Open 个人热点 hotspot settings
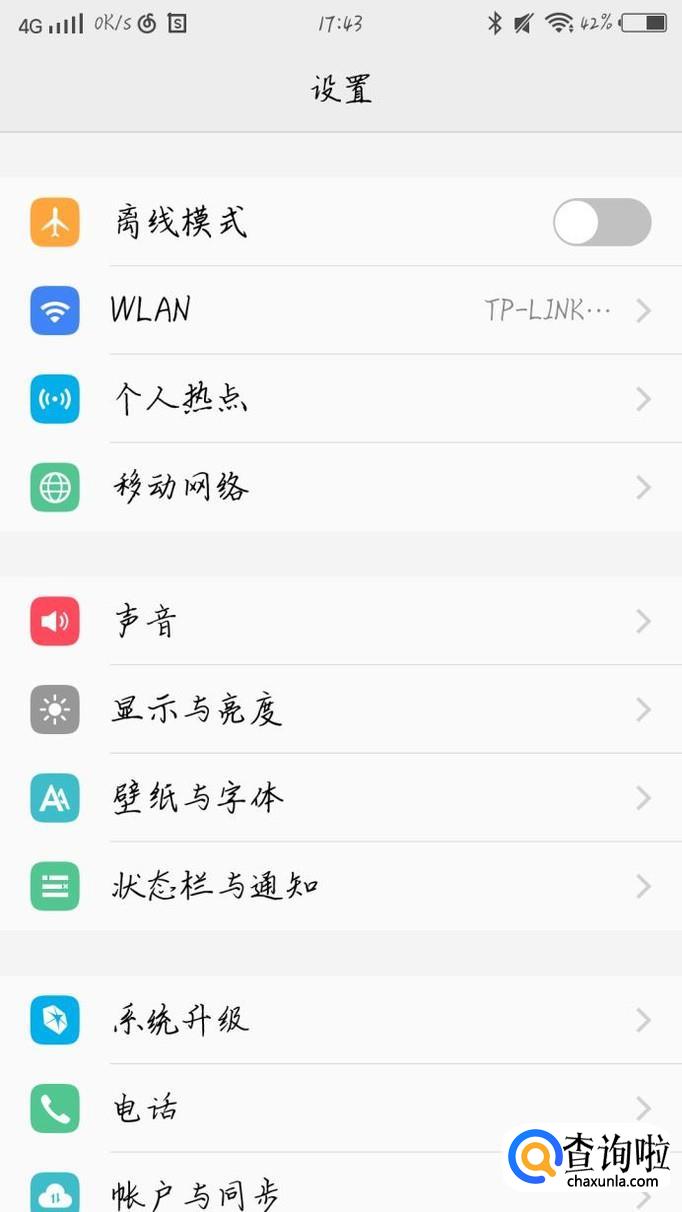 tap(340, 399)
